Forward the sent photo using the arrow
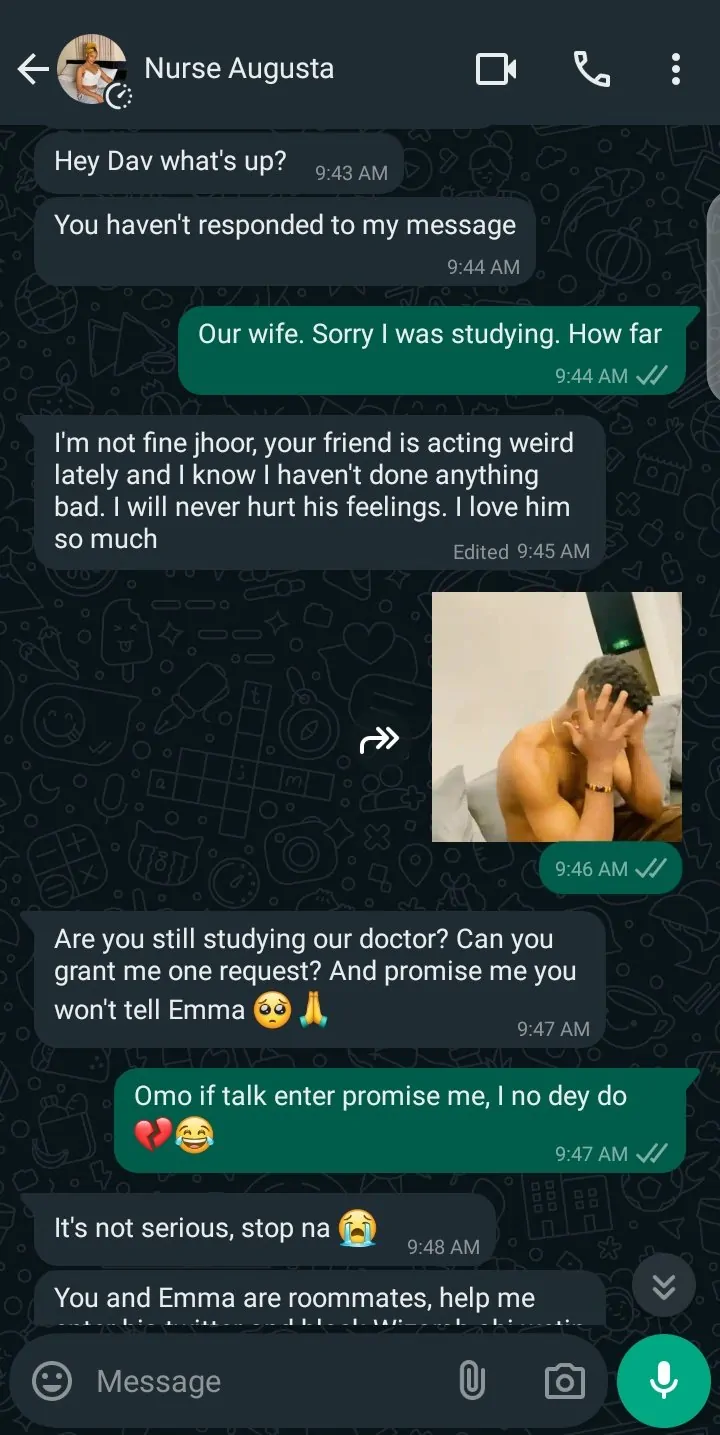 (380, 740)
